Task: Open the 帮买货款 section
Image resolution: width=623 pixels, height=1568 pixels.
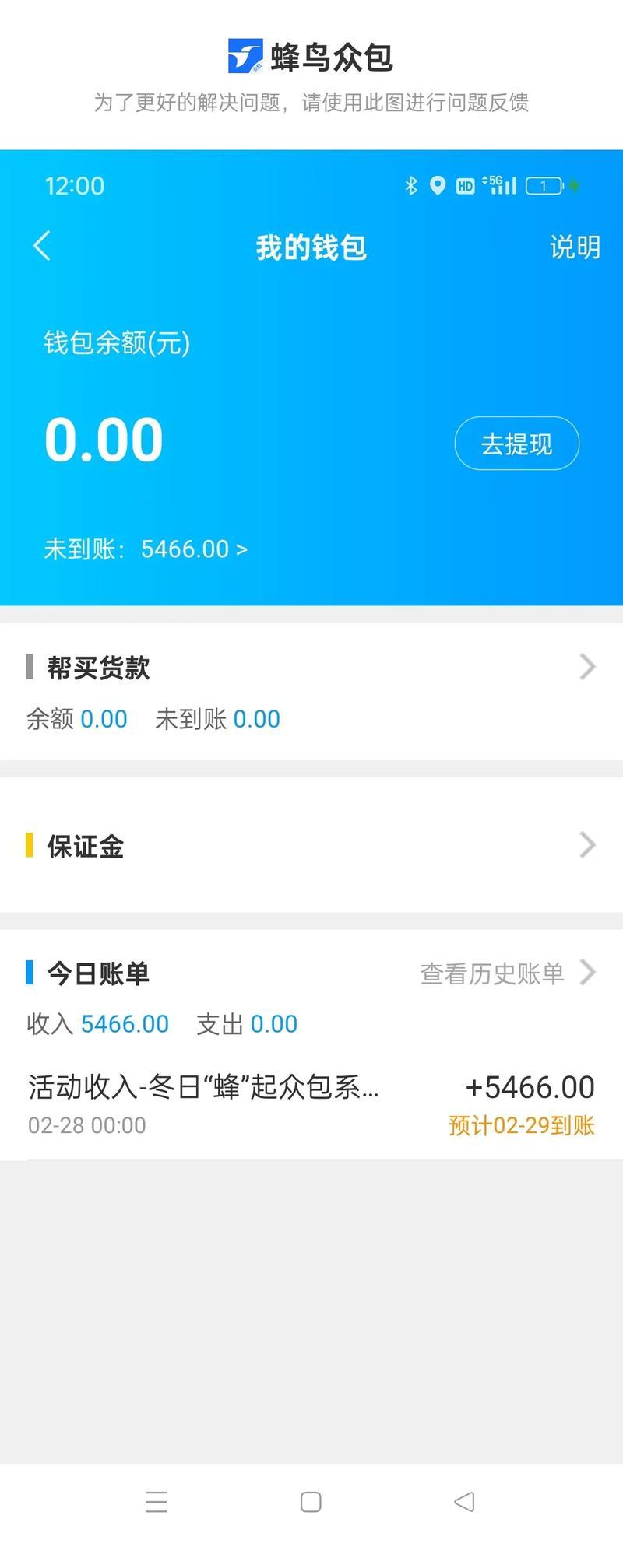Action: coord(311,668)
